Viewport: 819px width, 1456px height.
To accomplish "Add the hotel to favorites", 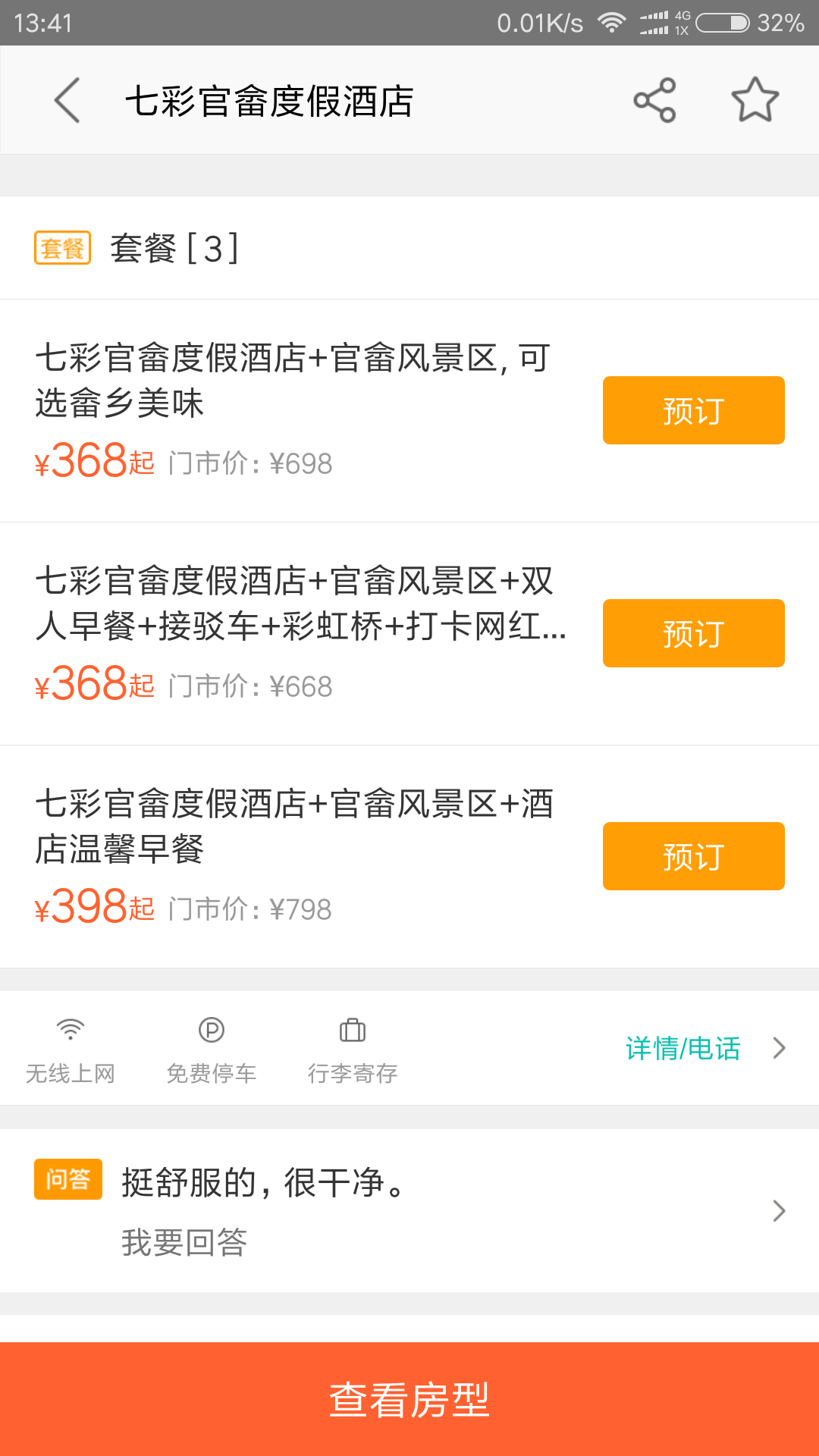I will 755,100.
